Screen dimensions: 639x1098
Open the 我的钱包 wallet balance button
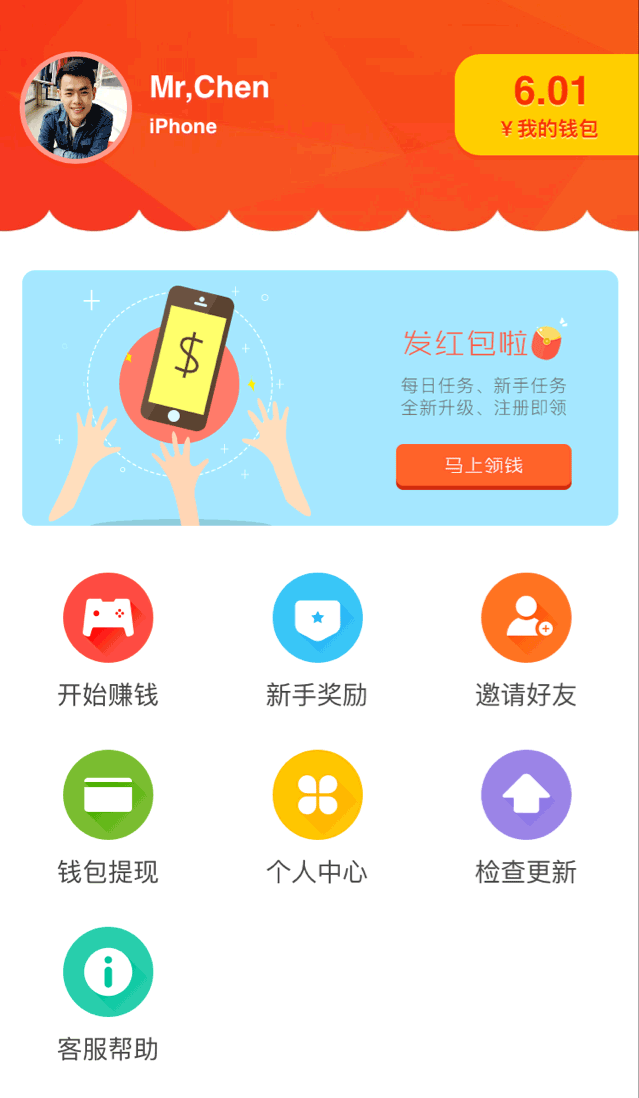547,104
